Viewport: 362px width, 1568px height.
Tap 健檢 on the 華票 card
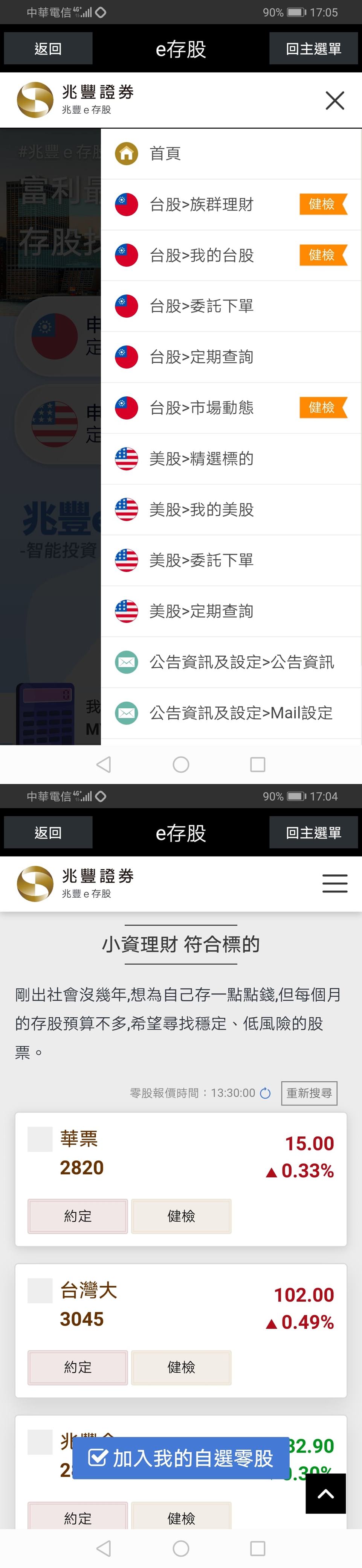pos(181,1216)
